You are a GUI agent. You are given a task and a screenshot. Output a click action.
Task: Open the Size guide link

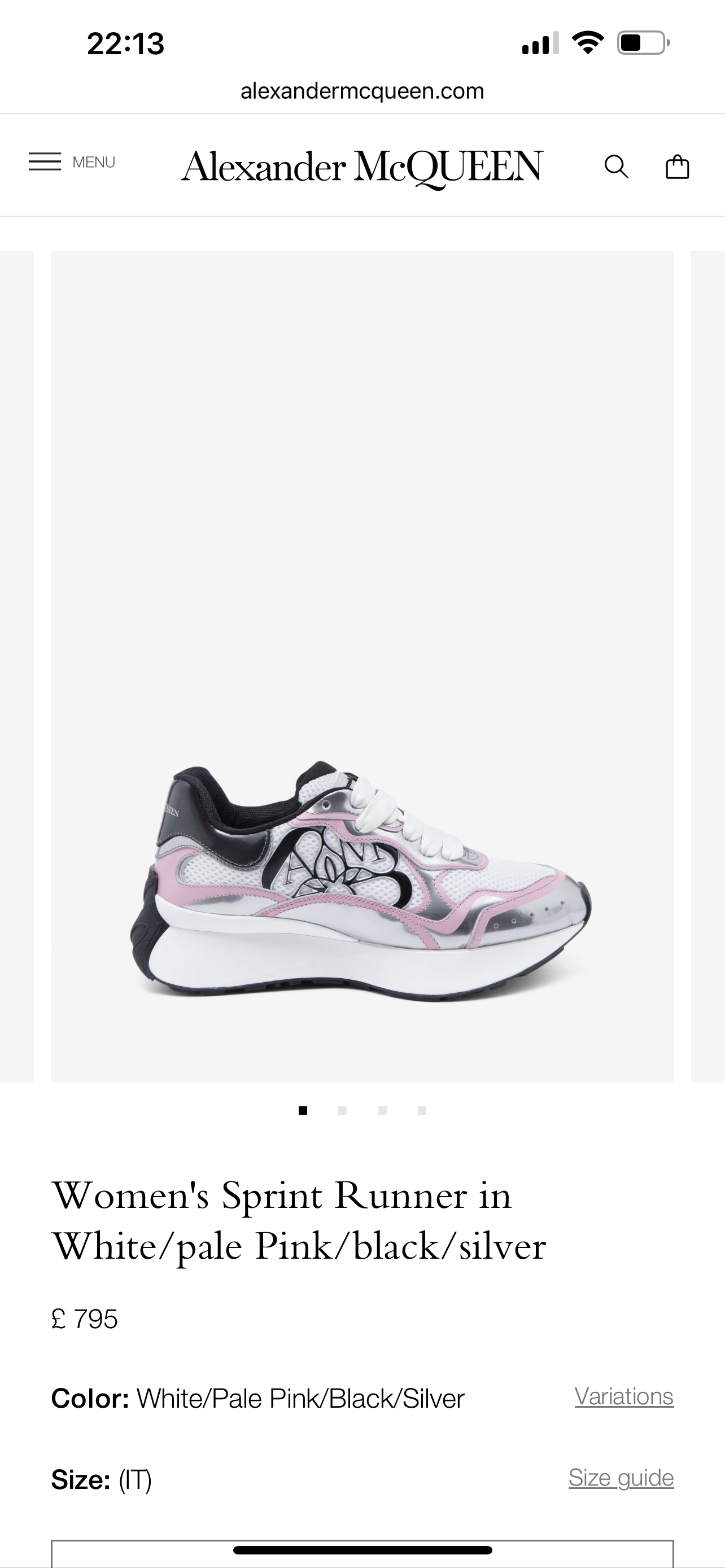click(x=621, y=1478)
